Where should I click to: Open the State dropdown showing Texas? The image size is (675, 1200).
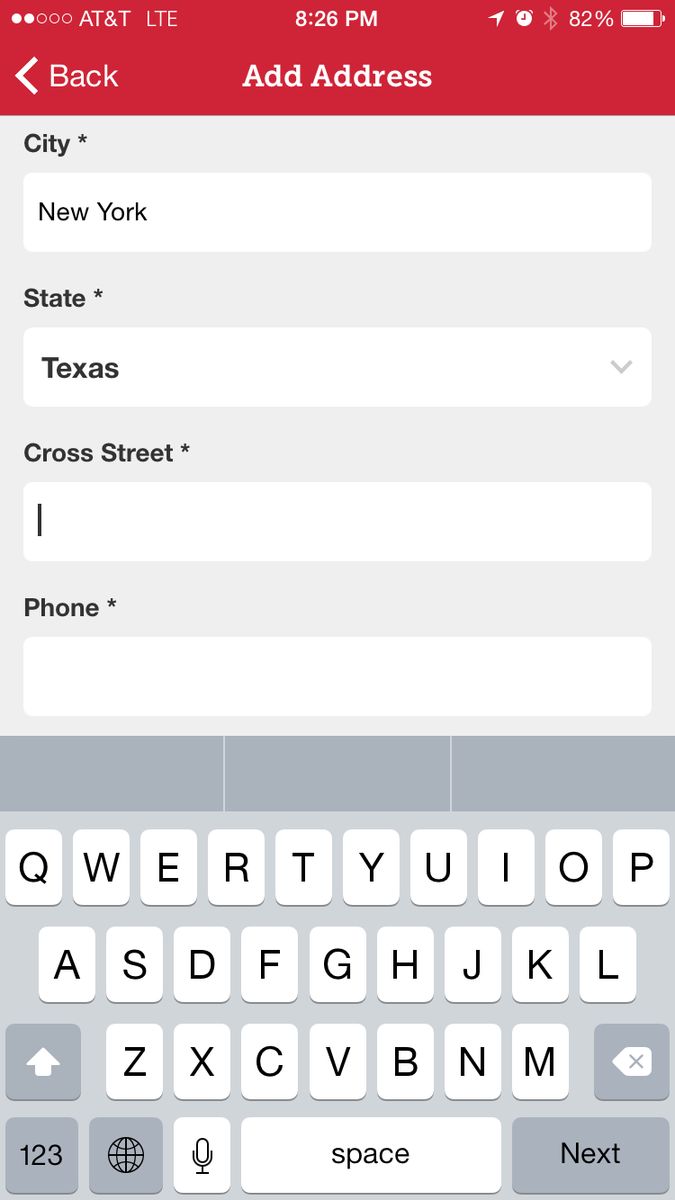click(x=337, y=367)
